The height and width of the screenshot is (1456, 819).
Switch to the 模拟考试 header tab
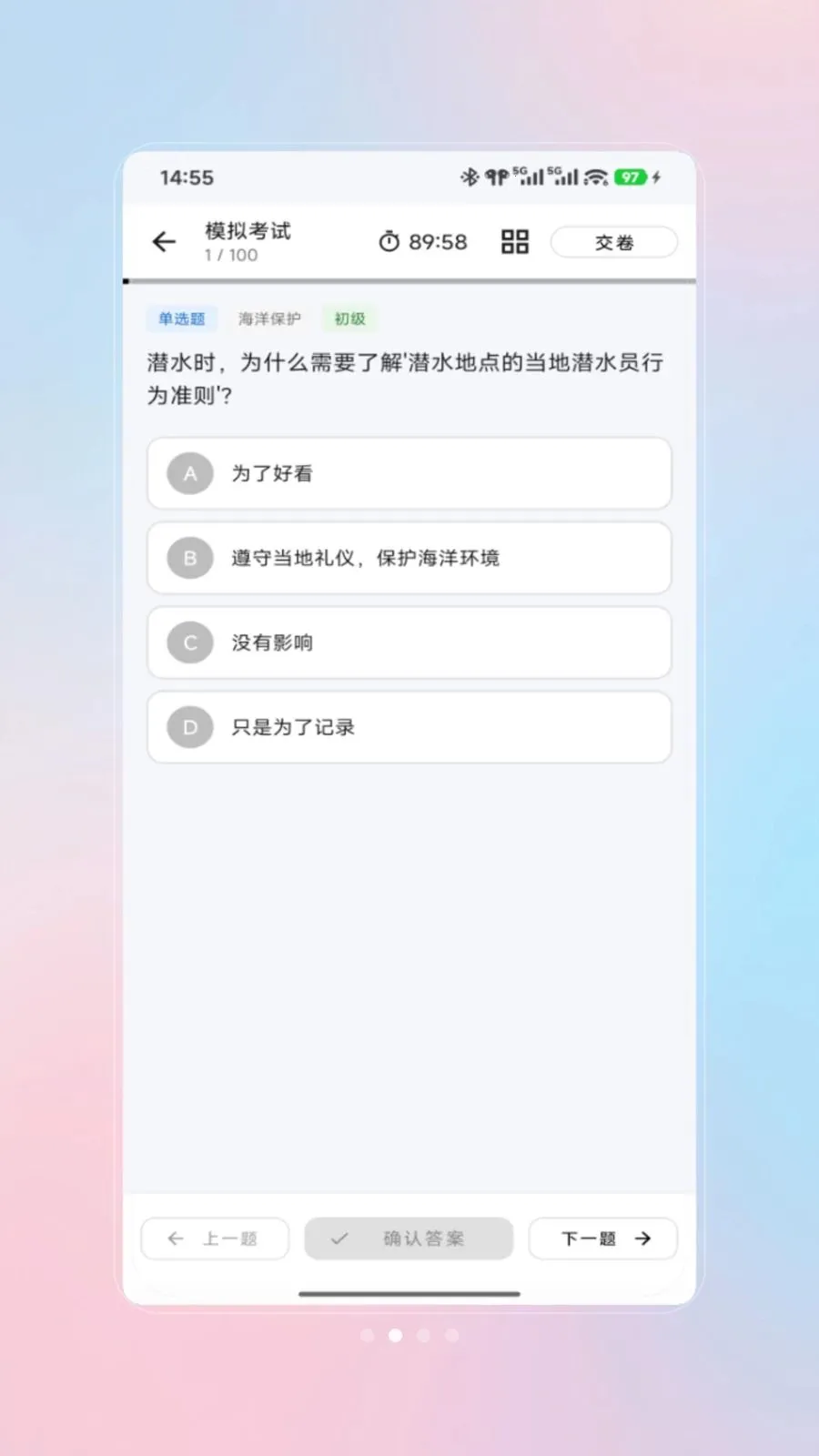pyautogui.click(x=247, y=232)
